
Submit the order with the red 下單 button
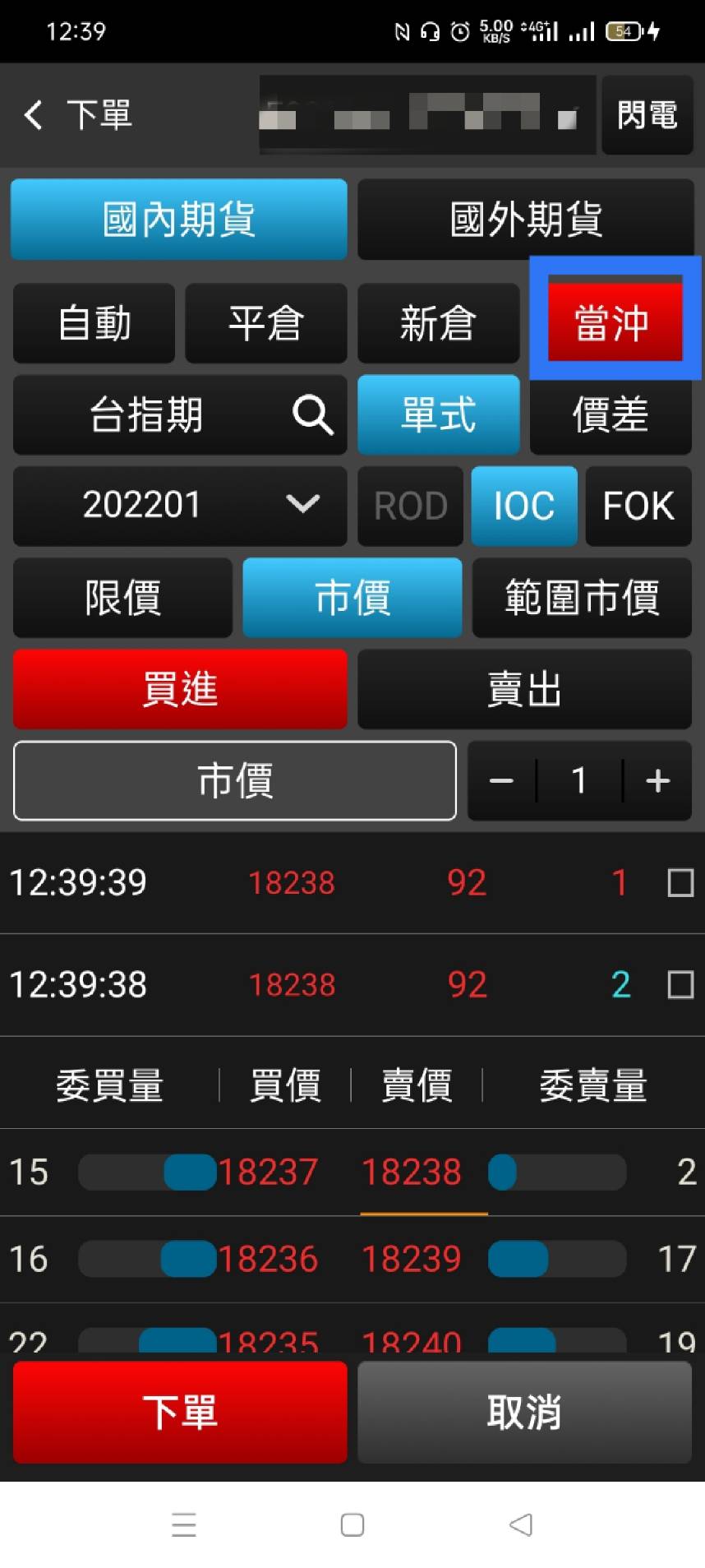pos(180,1412)
